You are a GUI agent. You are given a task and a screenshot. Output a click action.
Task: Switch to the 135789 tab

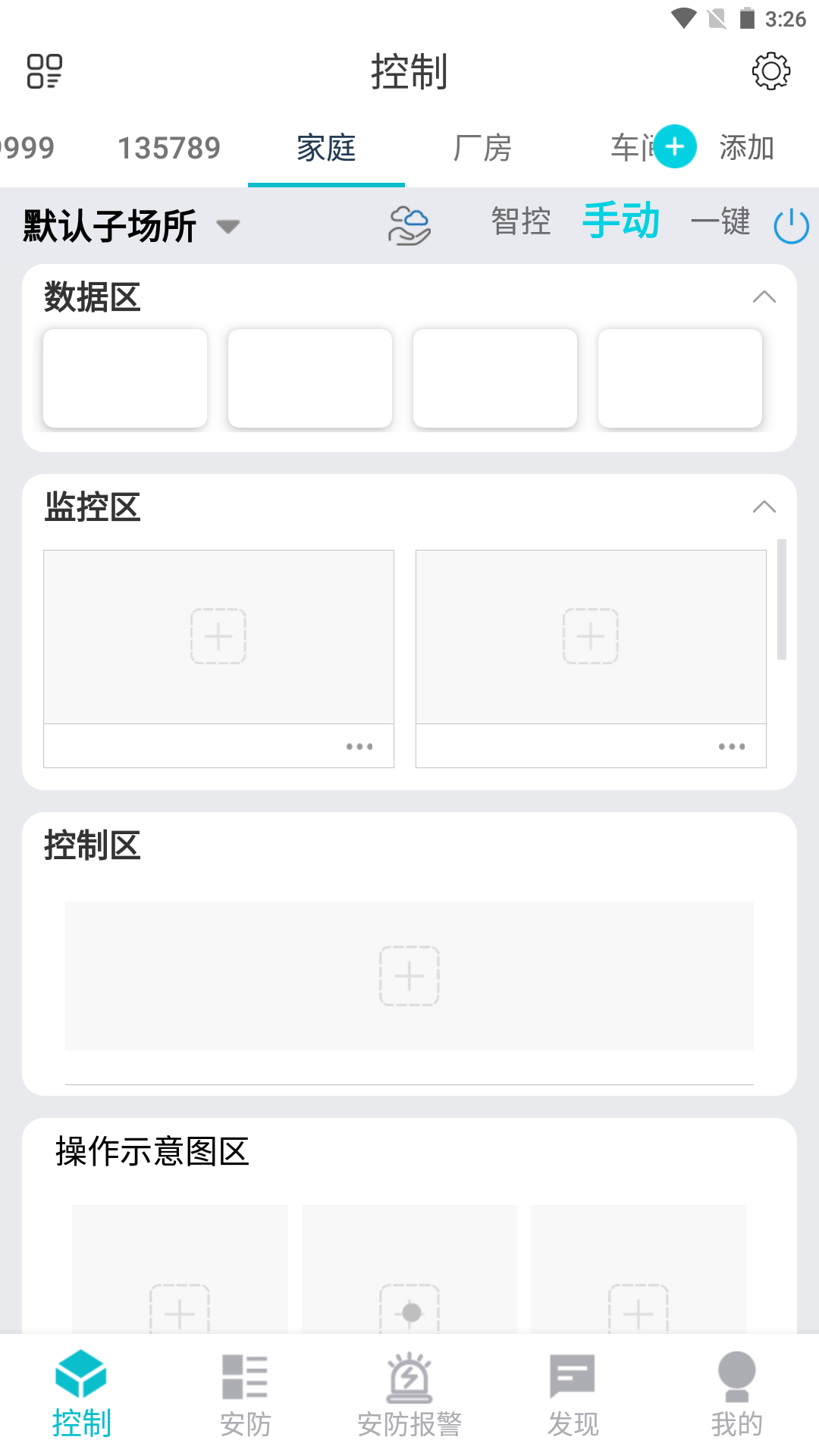click(x=168, y=148)
